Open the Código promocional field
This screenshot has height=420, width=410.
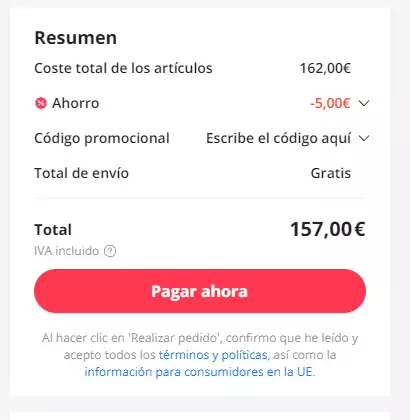coord(288,138)
